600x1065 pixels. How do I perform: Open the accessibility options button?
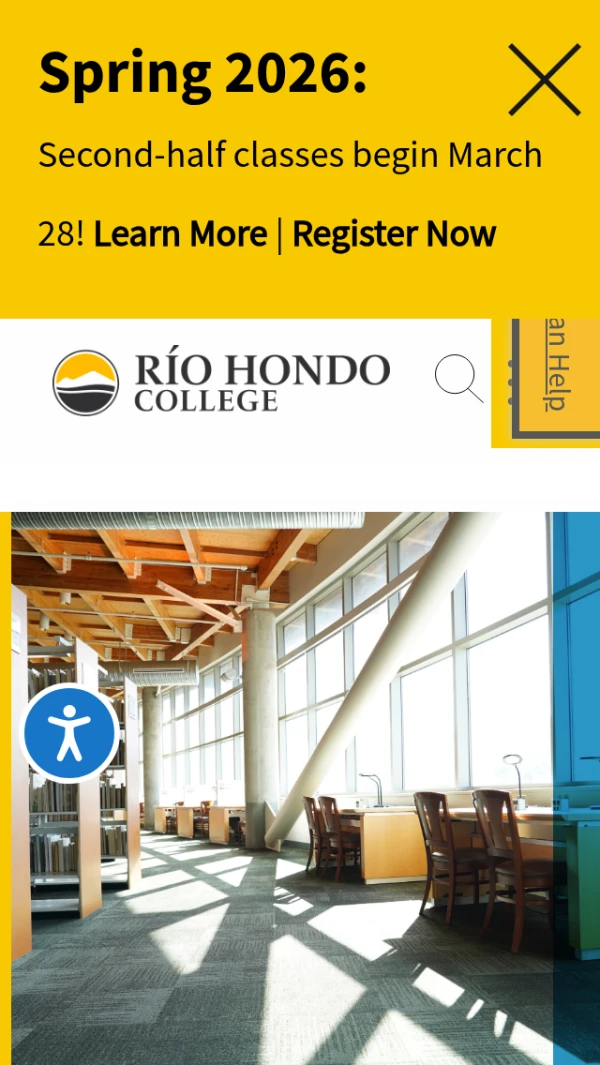70,733
